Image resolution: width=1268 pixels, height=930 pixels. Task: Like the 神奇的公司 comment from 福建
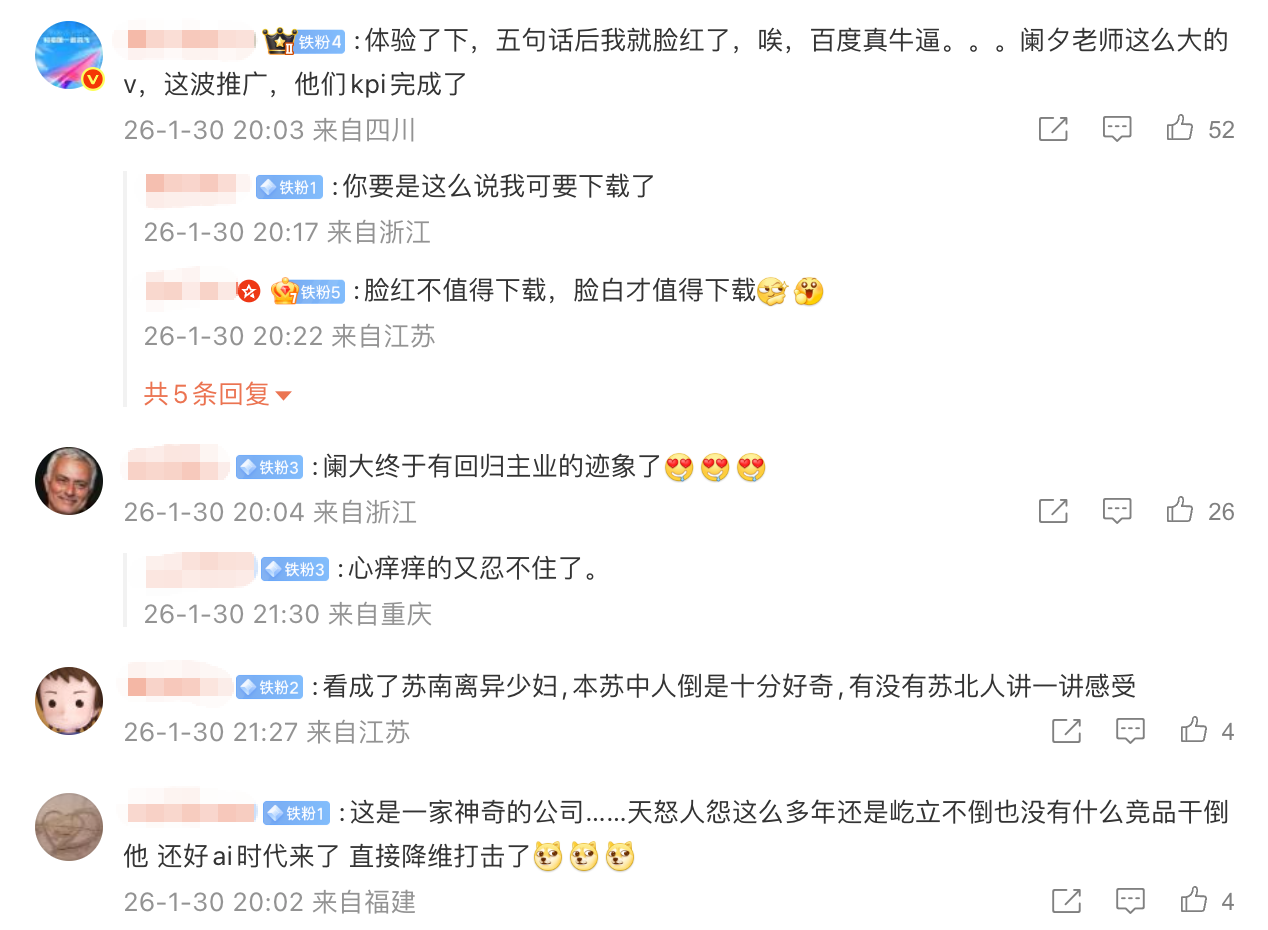tap(1193, 900)
